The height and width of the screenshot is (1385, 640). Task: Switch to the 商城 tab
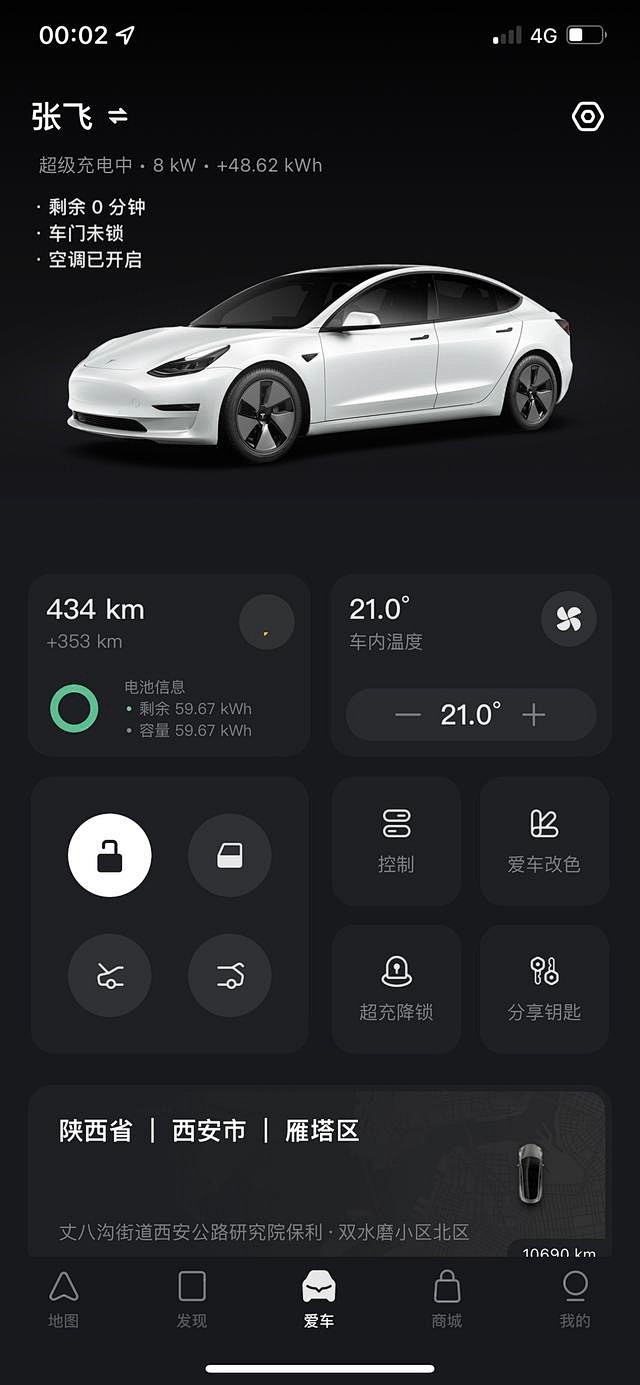tap(447, 1300)
